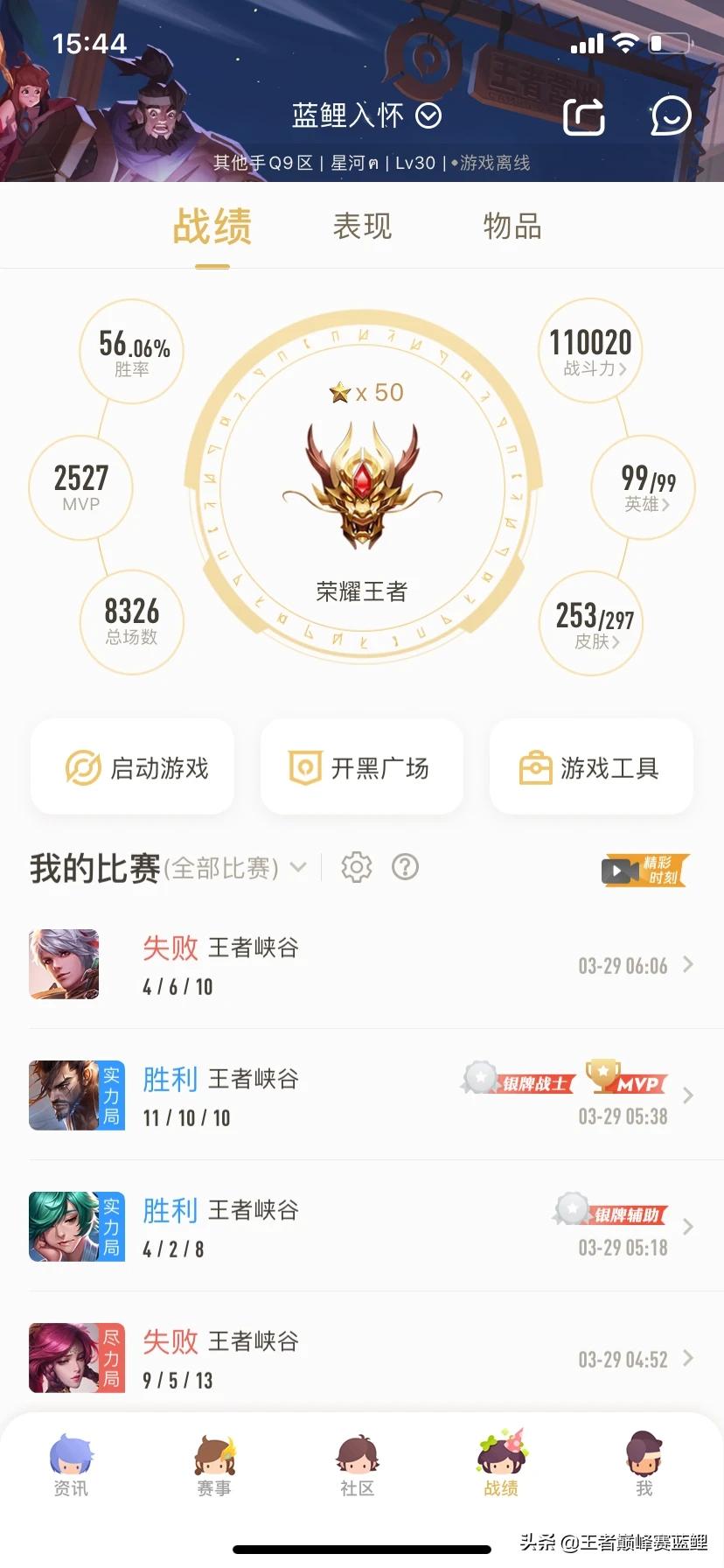Go to the 社区 tab
This screenshot has width=724, height=1568.
pos(358,1466)
